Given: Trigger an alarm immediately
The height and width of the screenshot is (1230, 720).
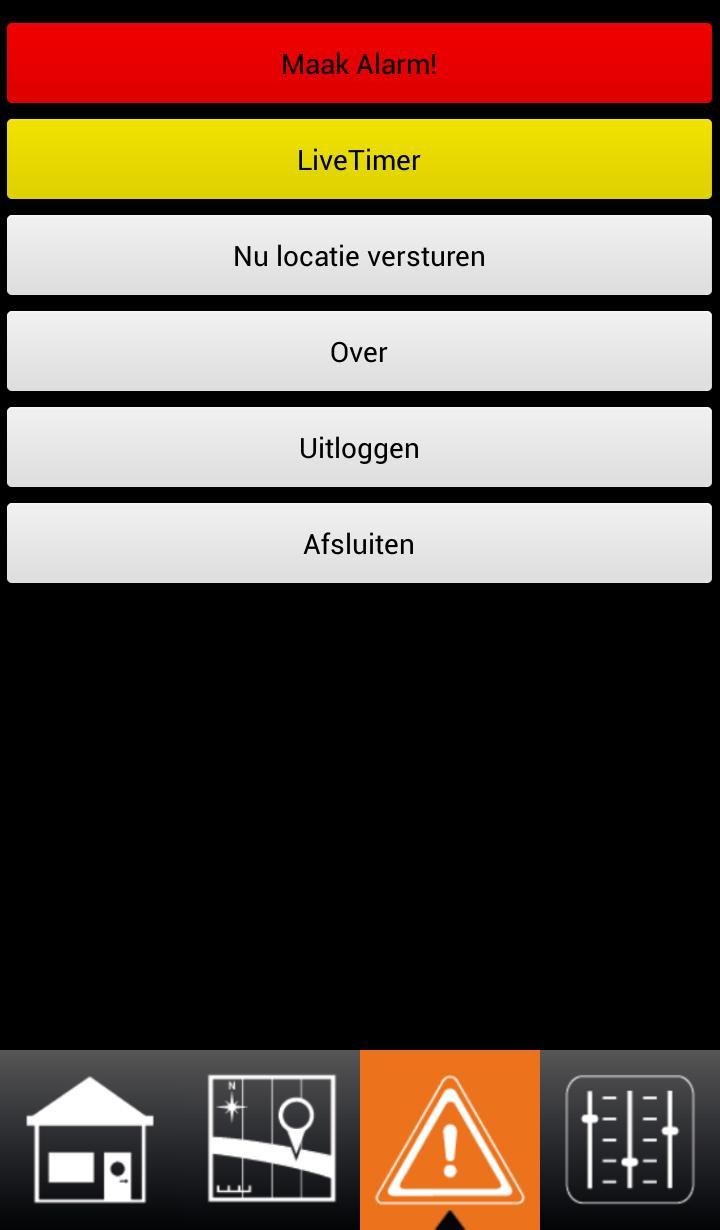Looking at the screenshot, I should 359,63.
